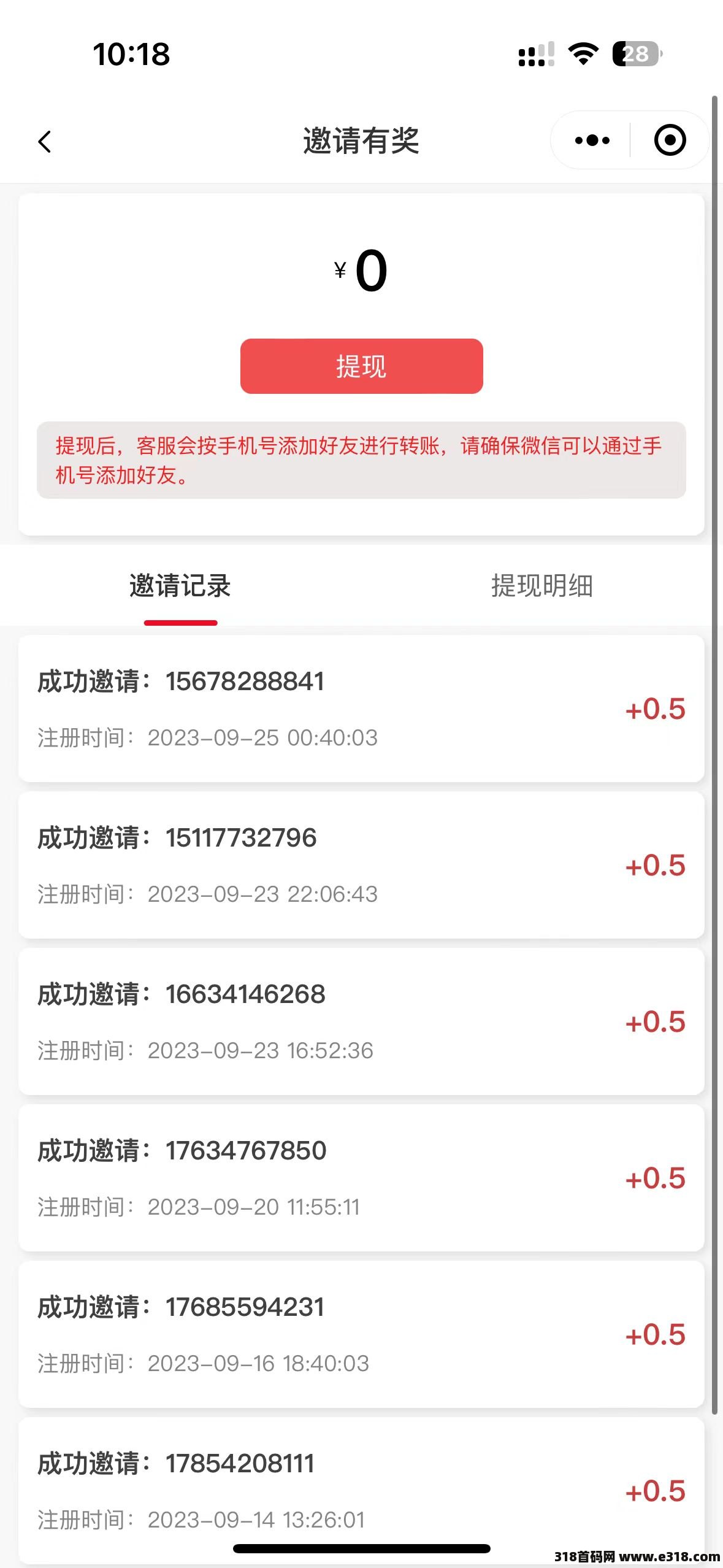Screen dimensions: 723x1568
Task: Go back from the 邀请有奖 page
Action: [x=45, y=142]
